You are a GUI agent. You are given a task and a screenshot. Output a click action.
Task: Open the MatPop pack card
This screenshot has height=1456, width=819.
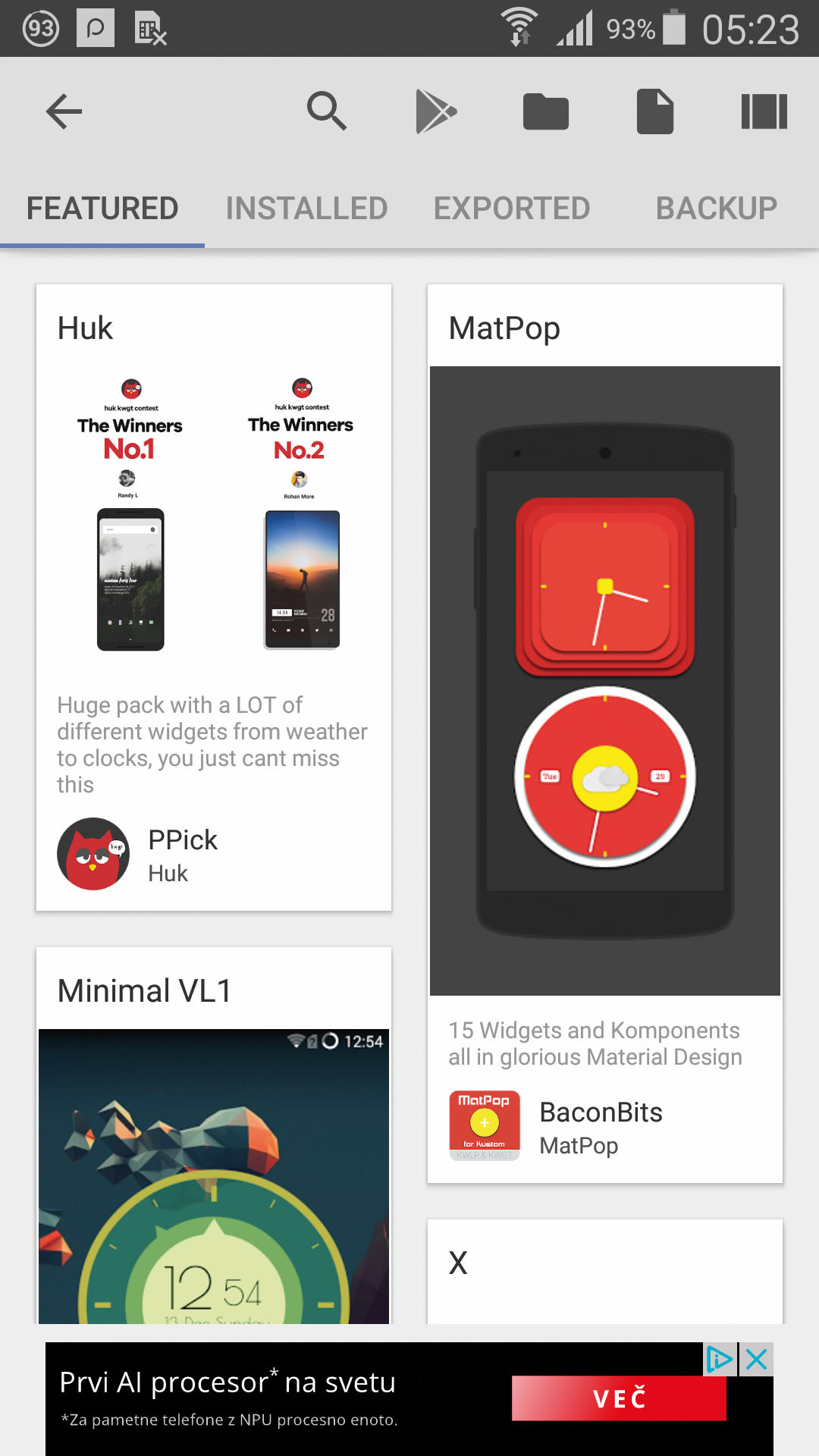click(605, 733)
